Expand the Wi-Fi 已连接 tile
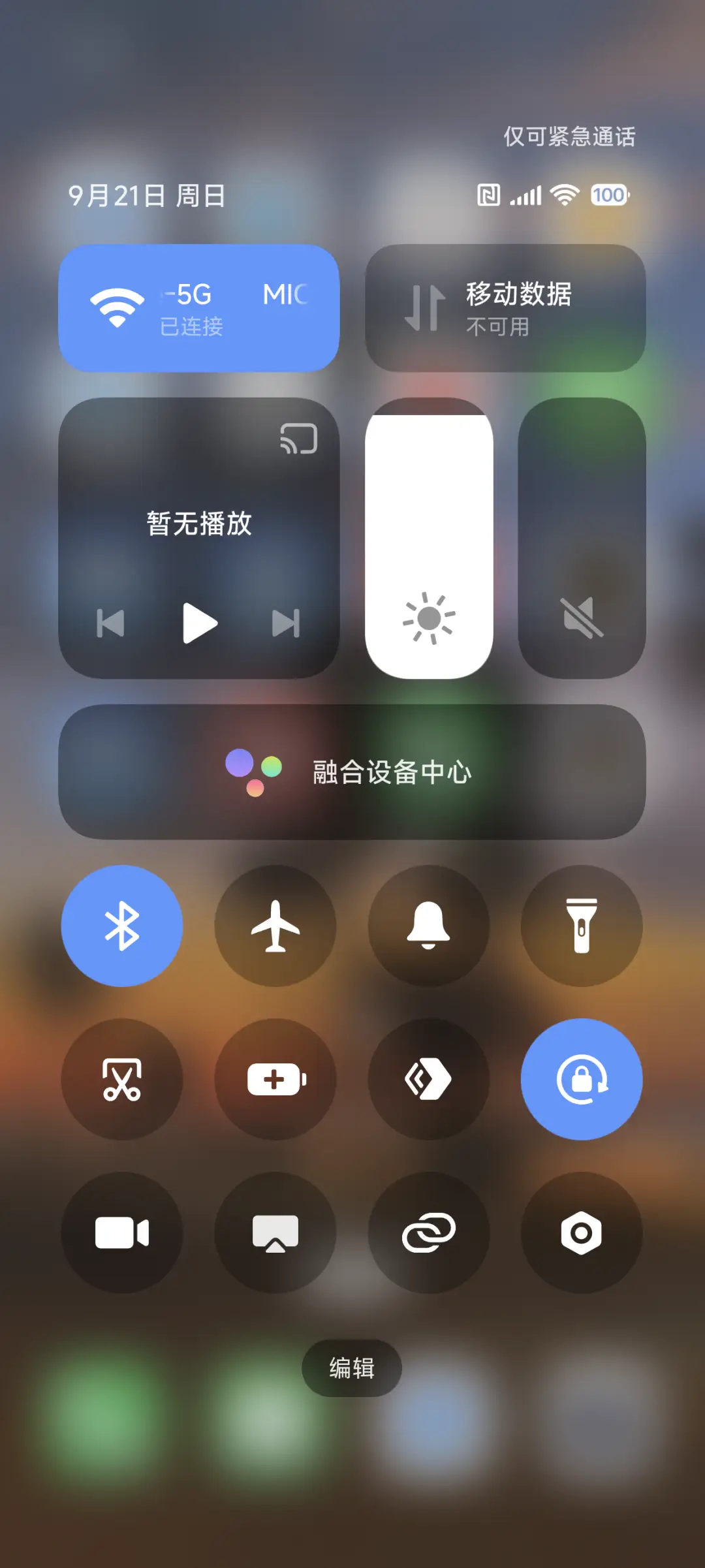The image size is (705, 1568). coord(199,307)
